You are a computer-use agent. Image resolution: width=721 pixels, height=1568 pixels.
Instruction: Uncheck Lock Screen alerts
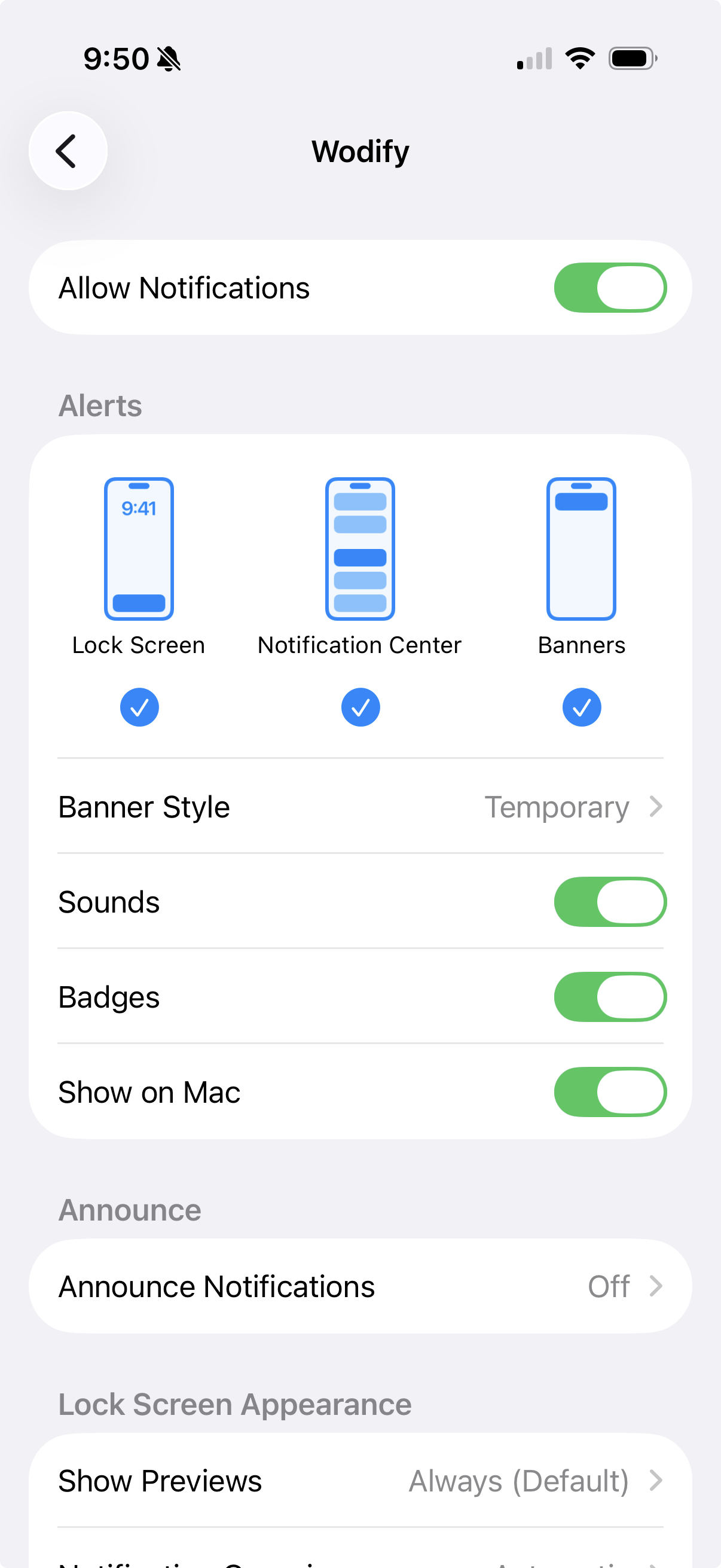[139, 707]
